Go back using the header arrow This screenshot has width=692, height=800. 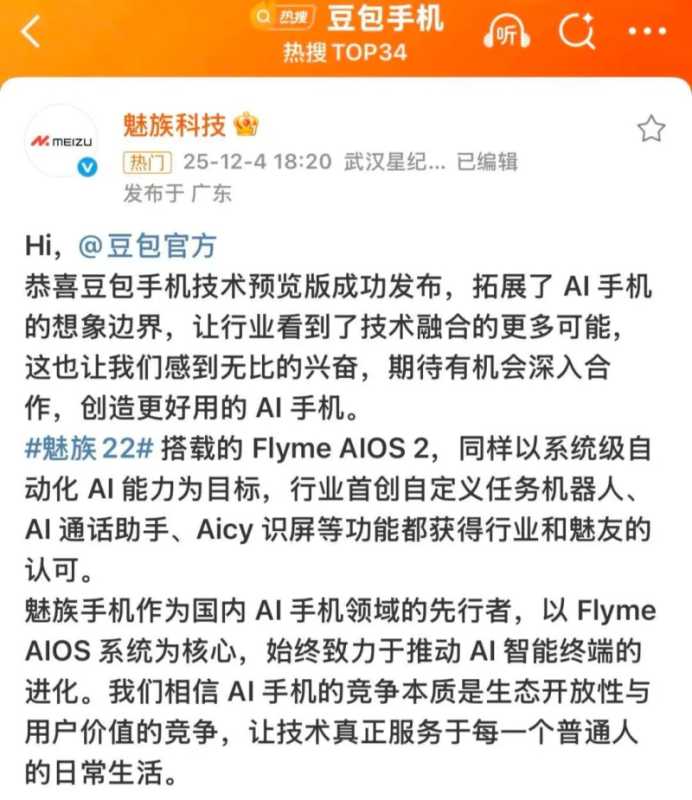[x=32, y=33]
